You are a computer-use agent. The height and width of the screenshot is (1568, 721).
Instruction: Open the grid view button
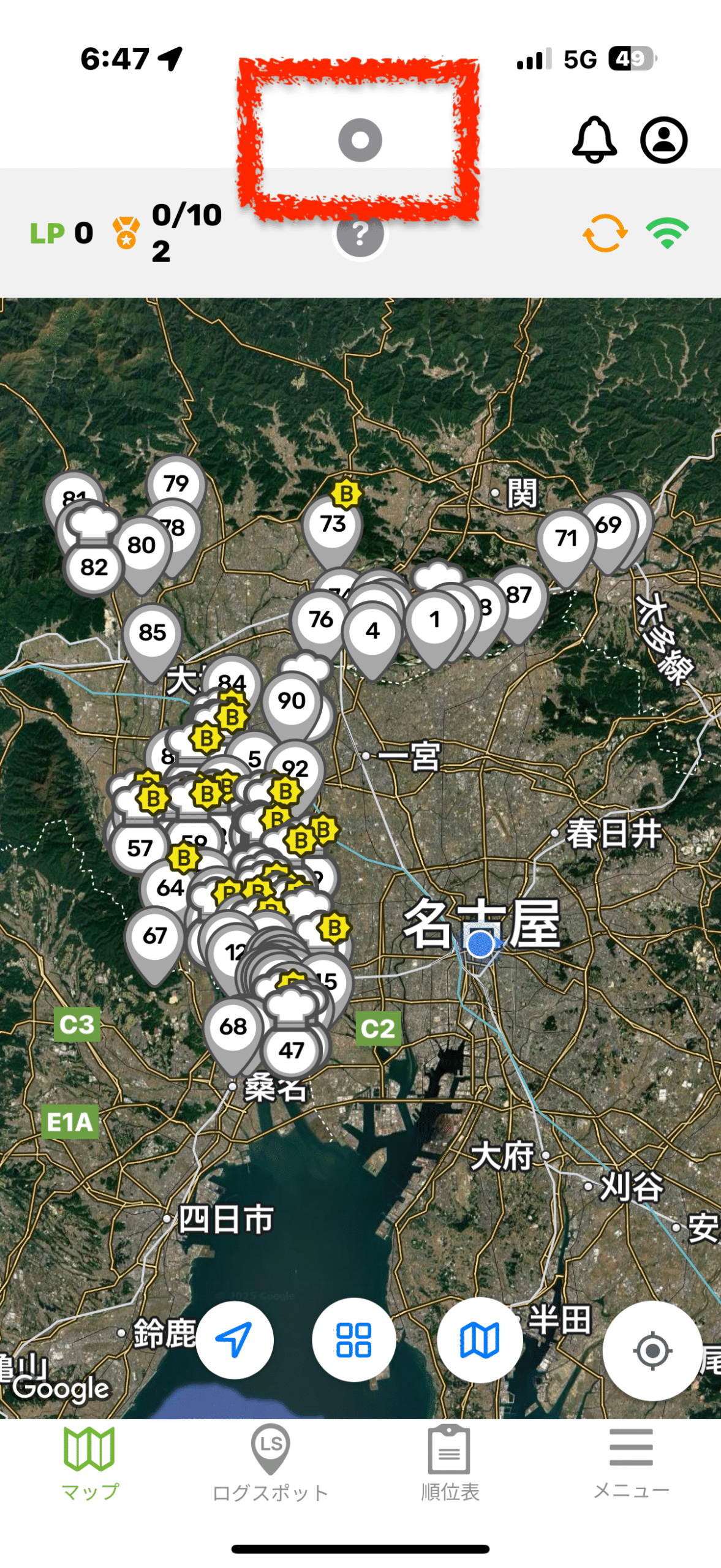(x=354, y=1339)
